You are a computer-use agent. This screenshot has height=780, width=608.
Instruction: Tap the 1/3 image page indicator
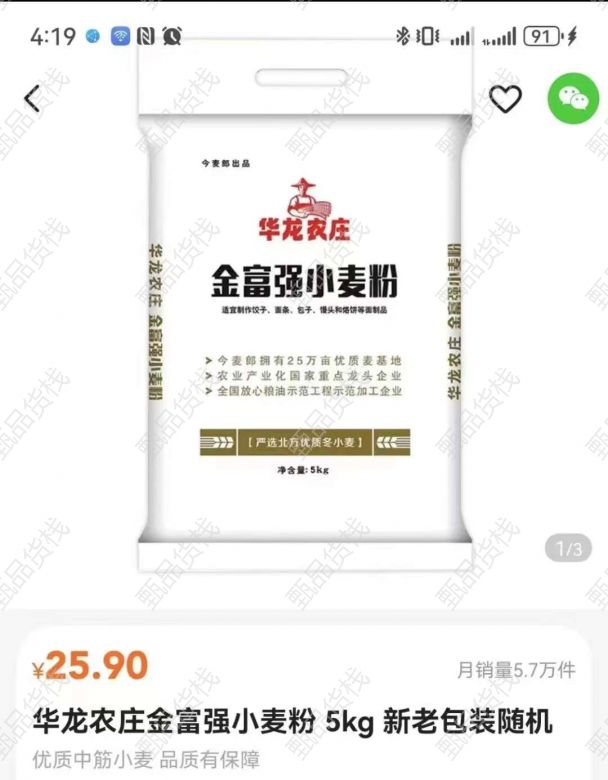569,548
